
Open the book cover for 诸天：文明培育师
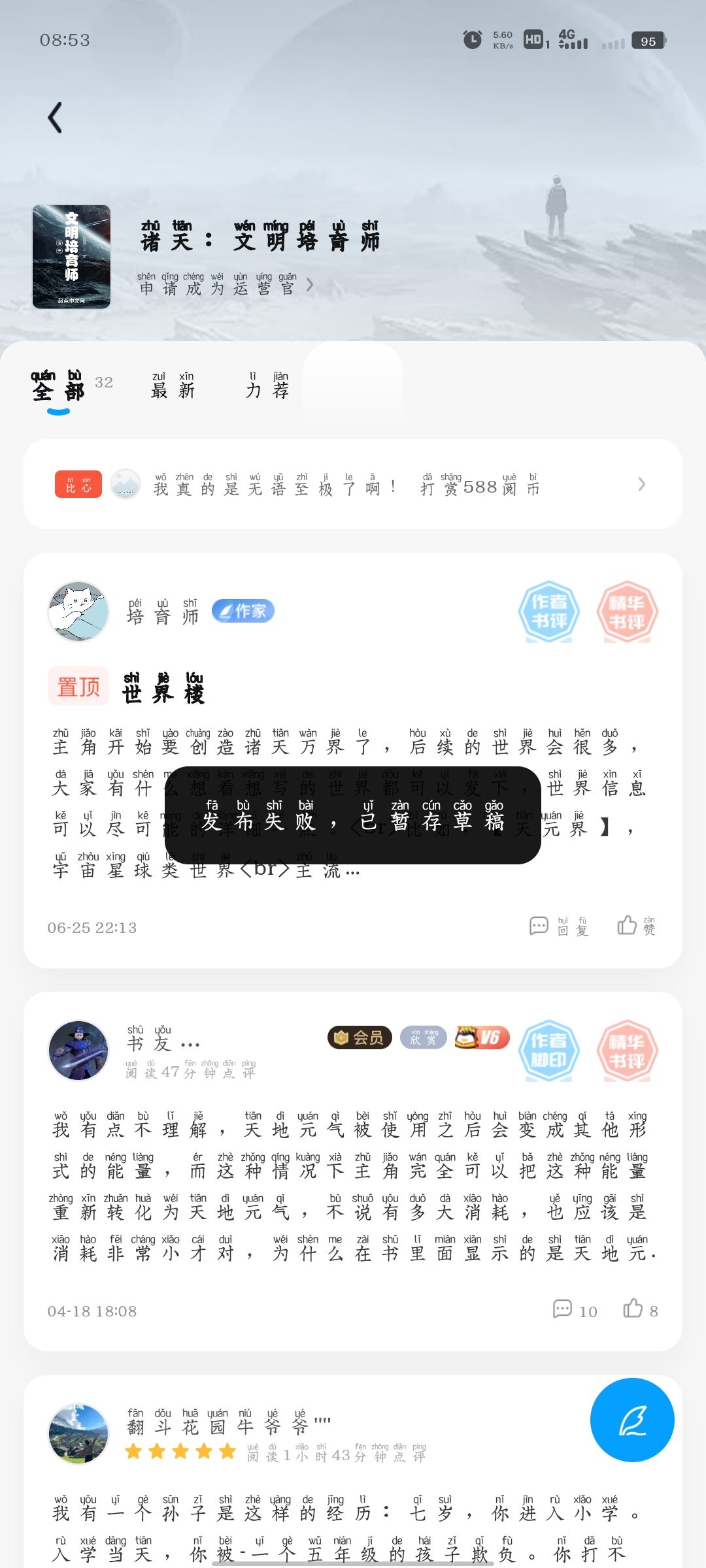tap(71, 256)
